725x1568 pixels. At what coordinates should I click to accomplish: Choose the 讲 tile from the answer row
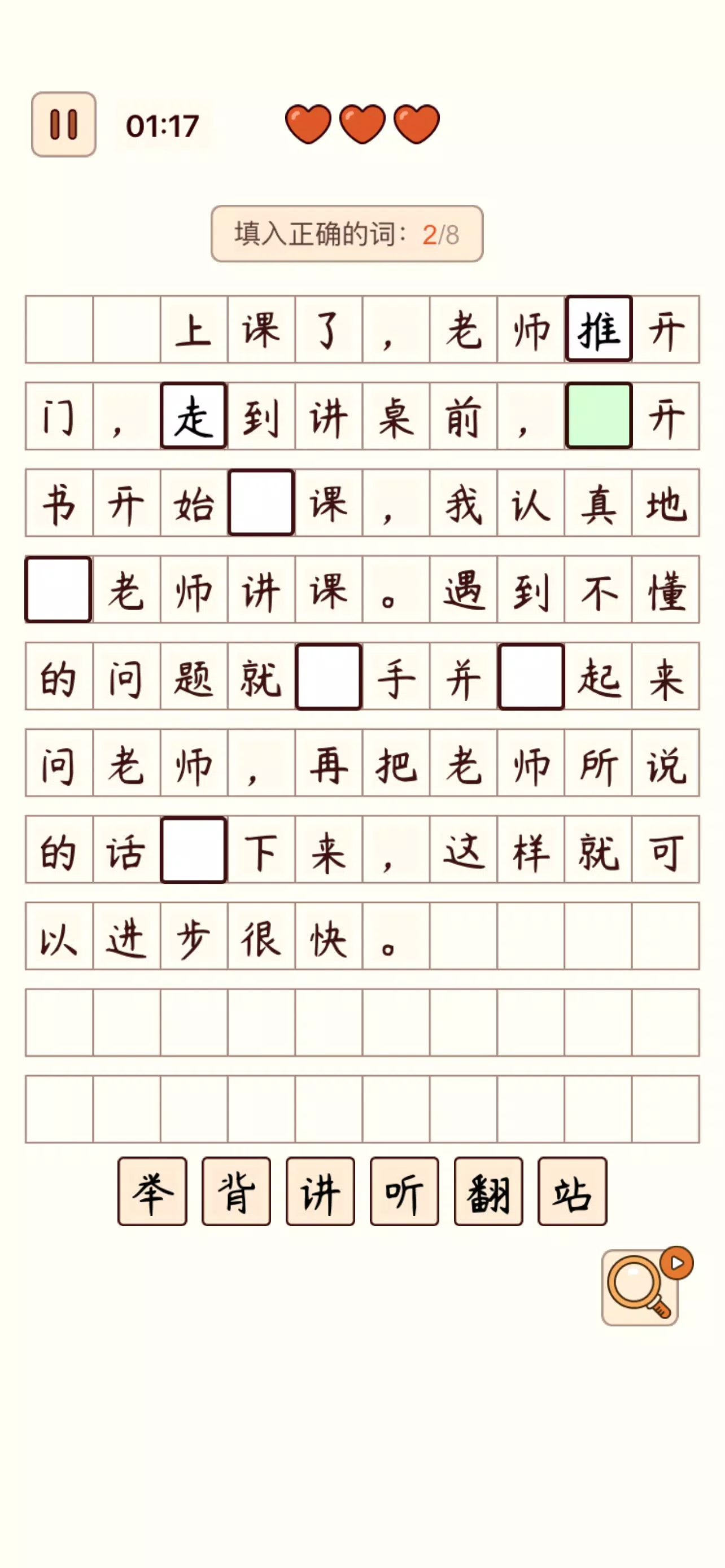320,1191
